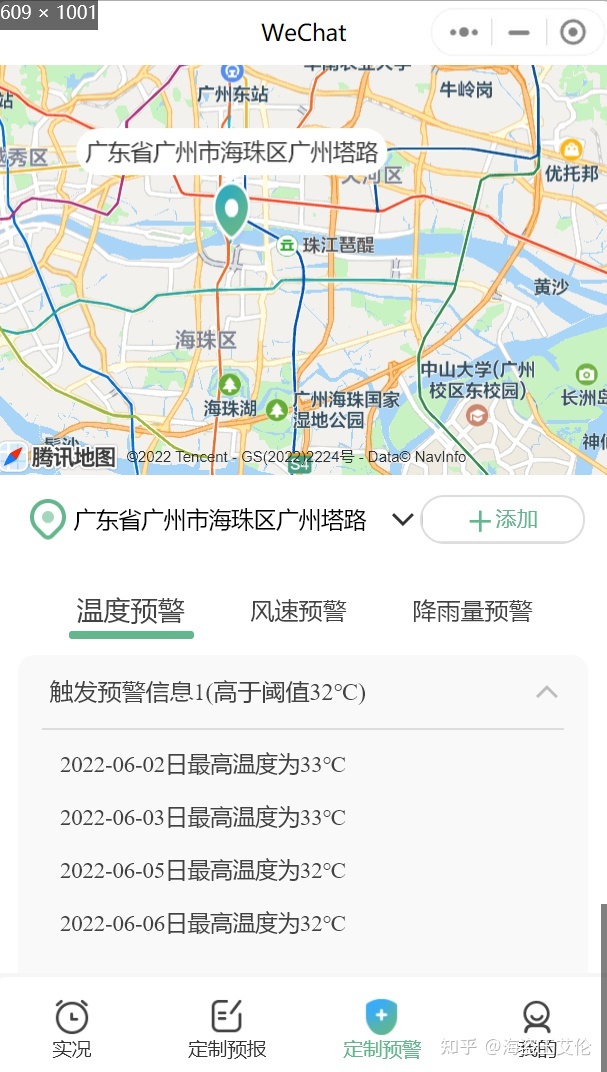Select the 定制预警 tab

[382, 1028]
